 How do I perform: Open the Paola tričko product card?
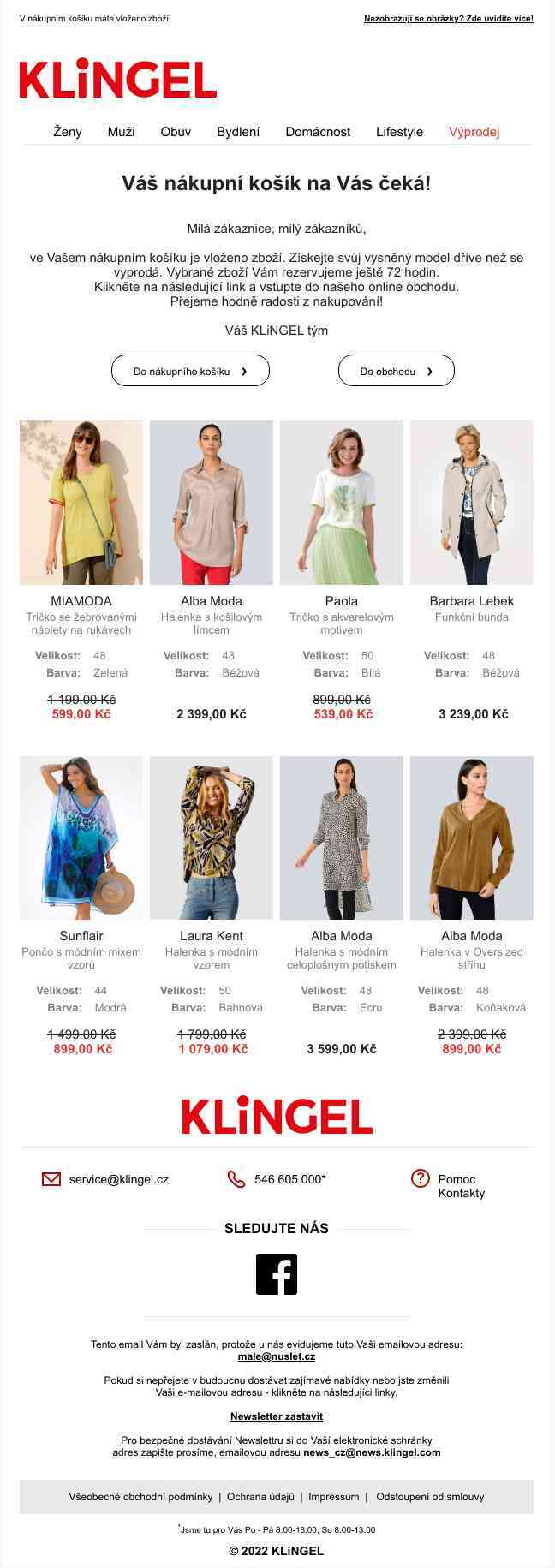click(x=341, y=503)
